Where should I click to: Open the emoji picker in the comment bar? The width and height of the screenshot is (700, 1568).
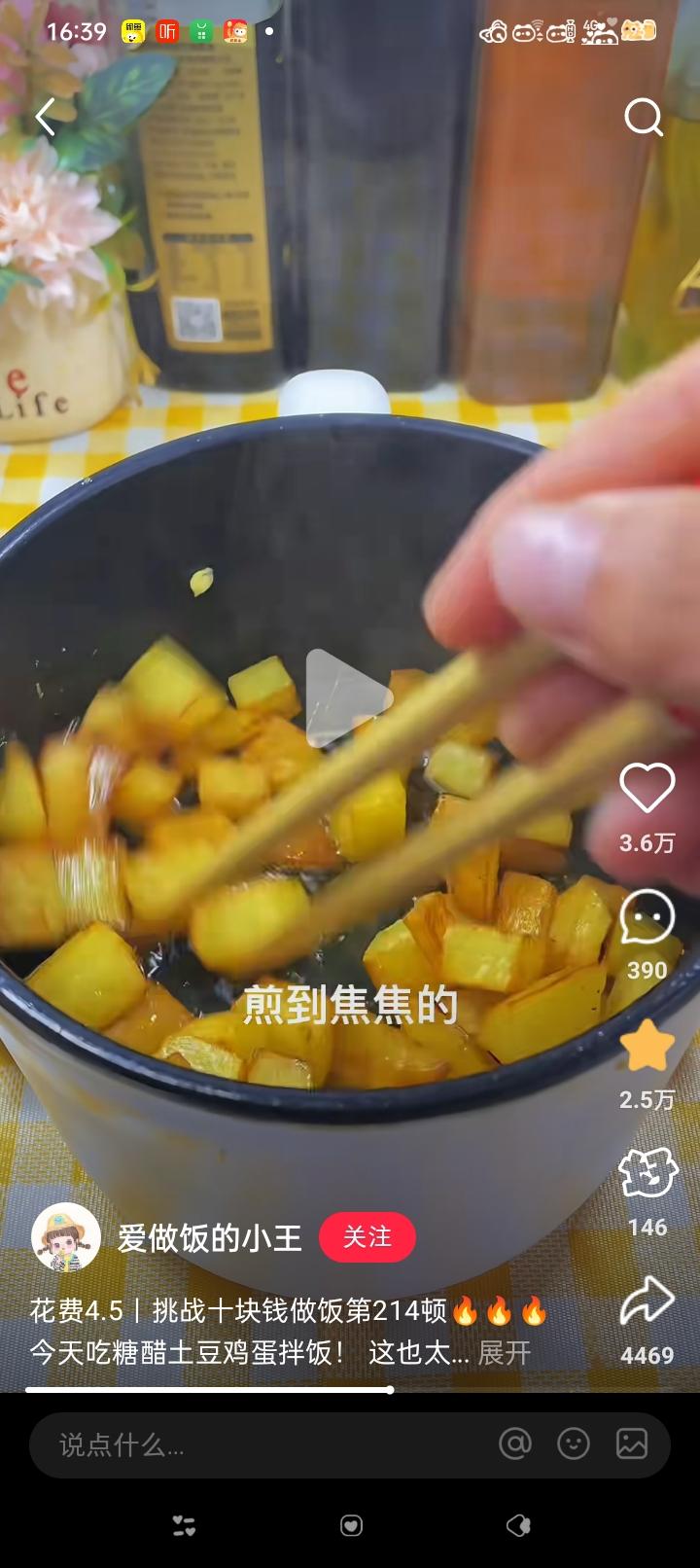[x=574, y=1444]
